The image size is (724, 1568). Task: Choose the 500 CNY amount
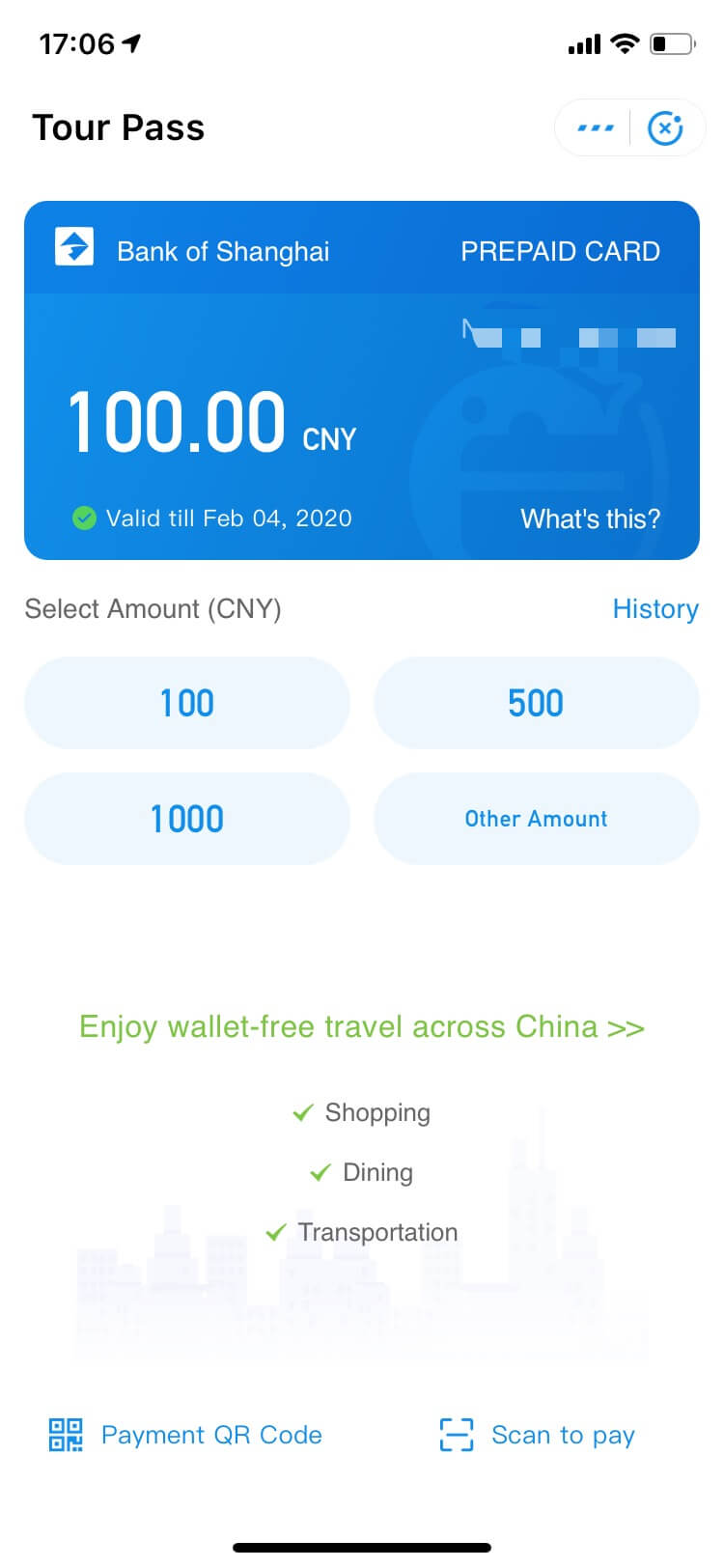click(x=536, y=703)
